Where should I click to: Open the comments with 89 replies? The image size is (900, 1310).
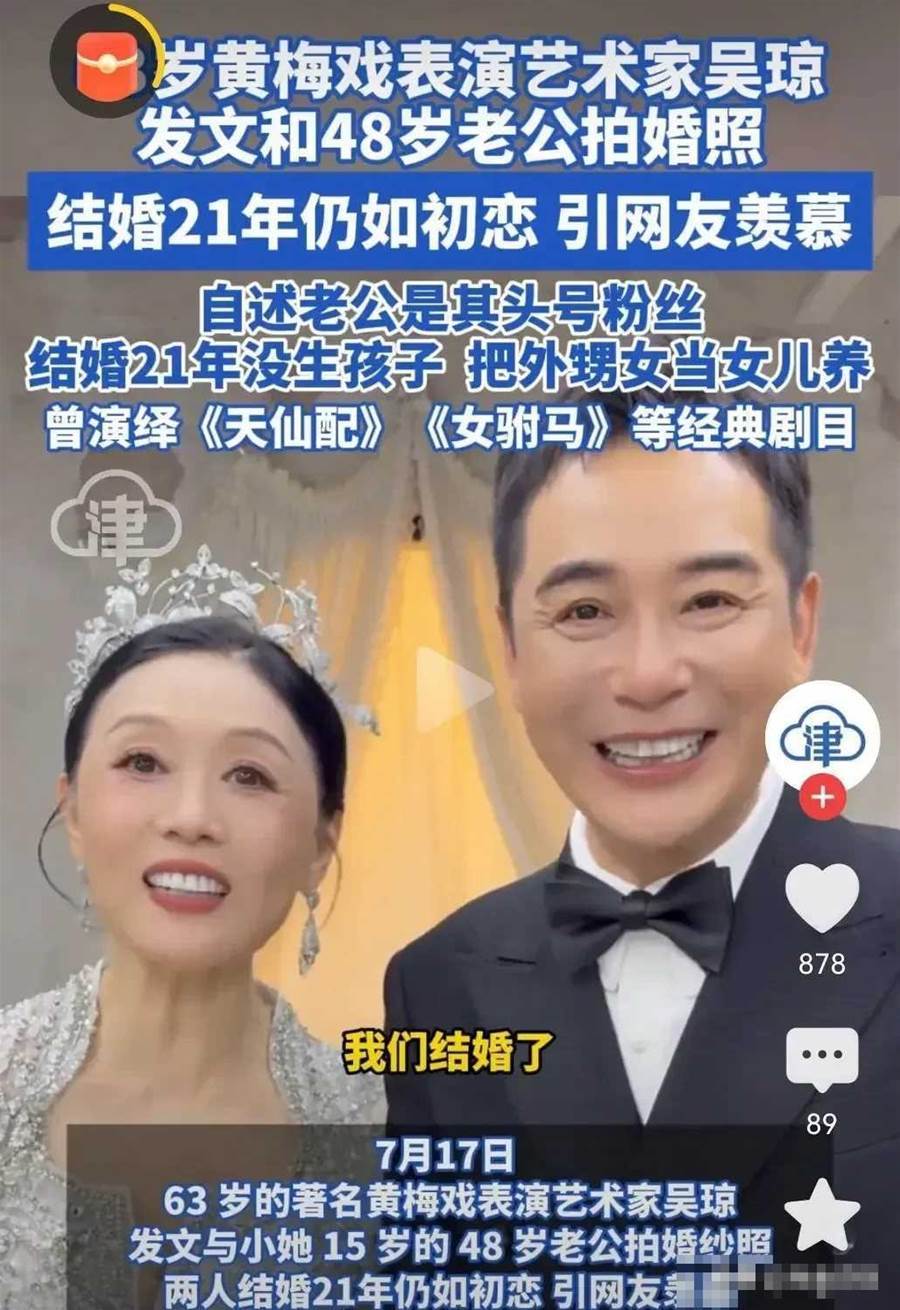pos(822,1060)
